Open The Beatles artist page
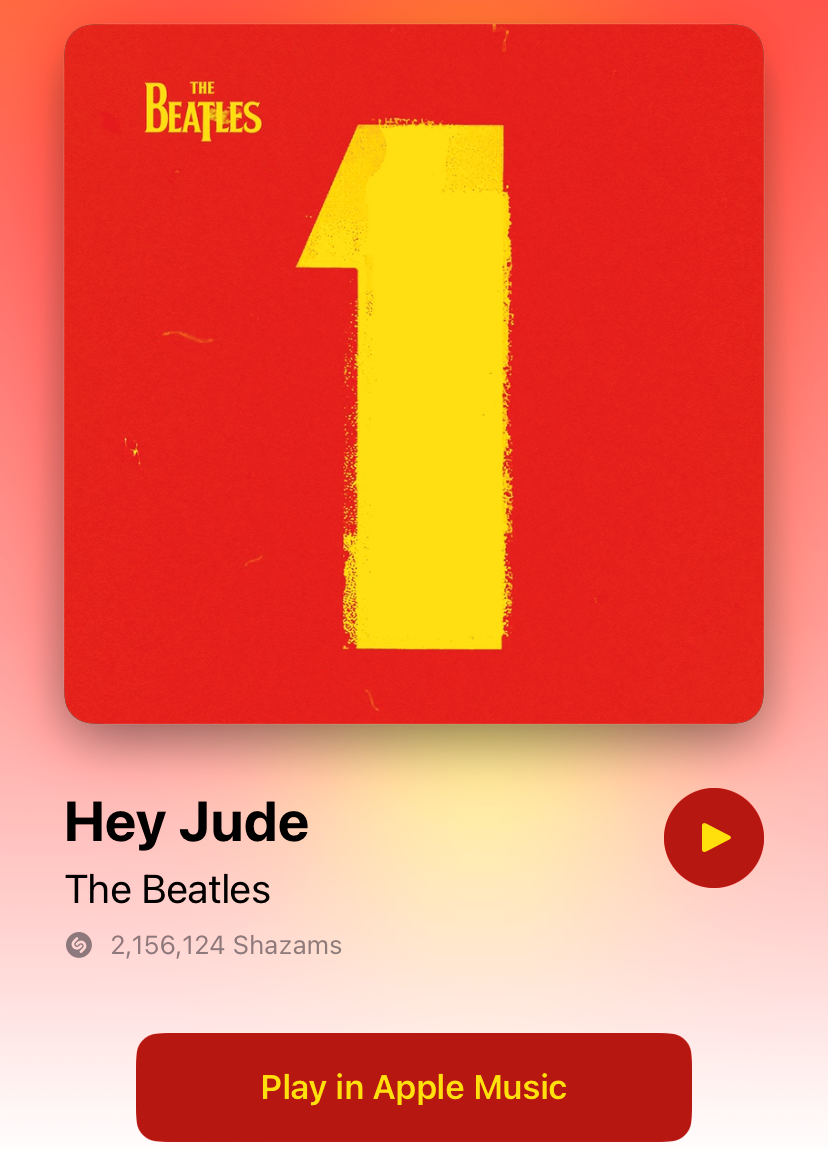Viewport: 828px width, 1149px height. pos(168,889)
